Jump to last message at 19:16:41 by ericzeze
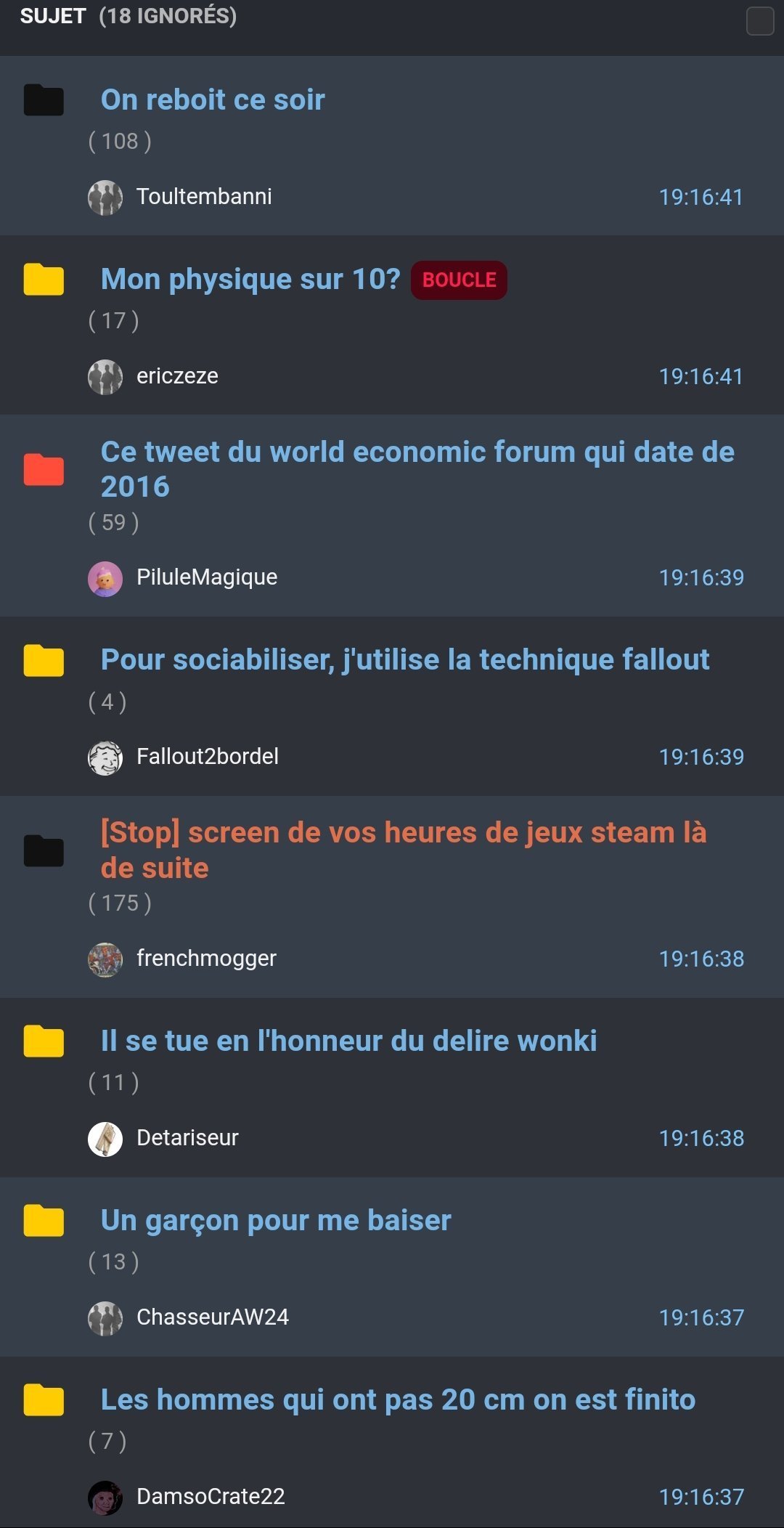Image resolution: width=784 pixels, height=1528 pixels. 701,376
